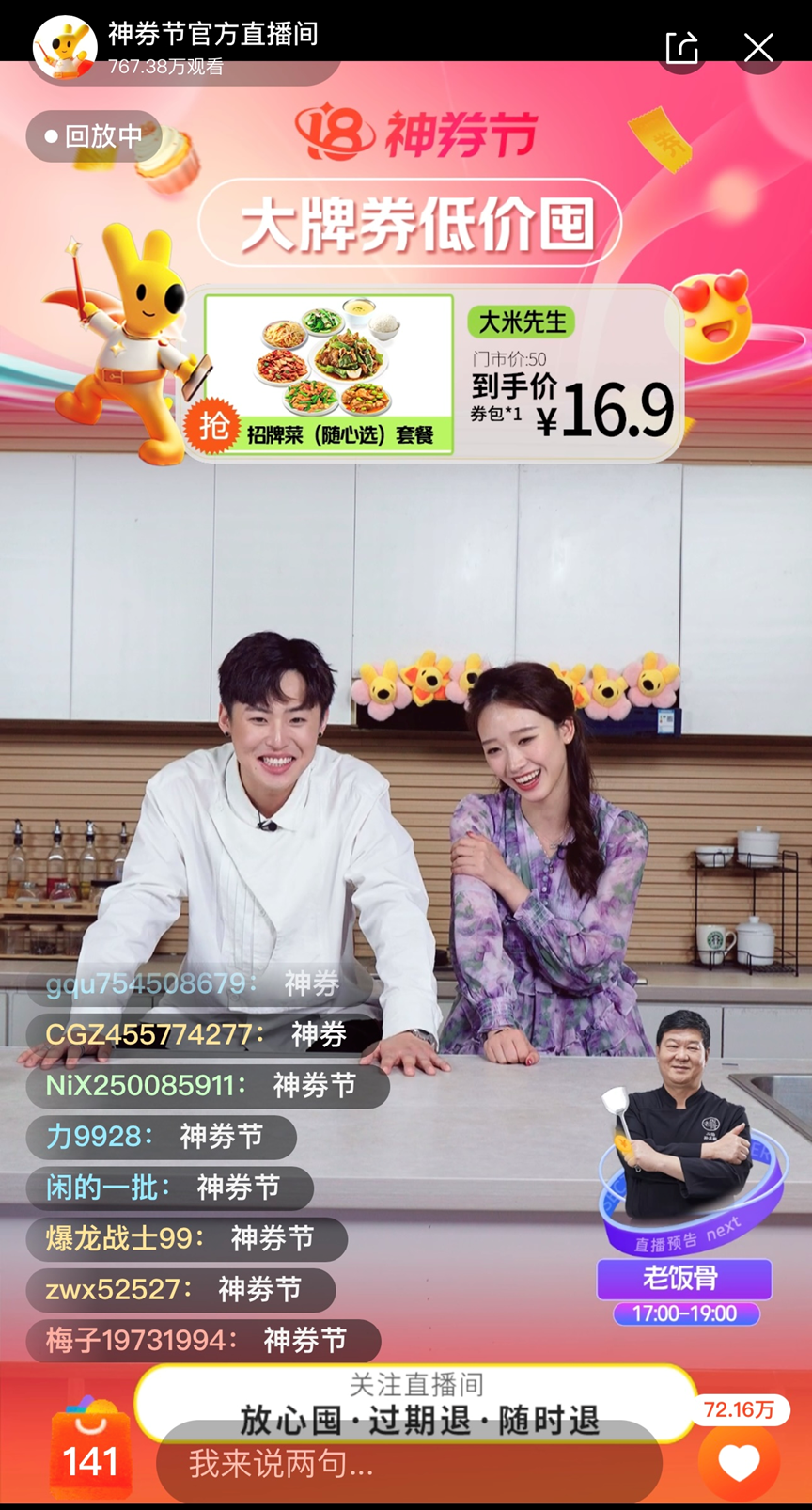
Task: Open 神券节官方直播间 host profile
Action: (65, 47)
